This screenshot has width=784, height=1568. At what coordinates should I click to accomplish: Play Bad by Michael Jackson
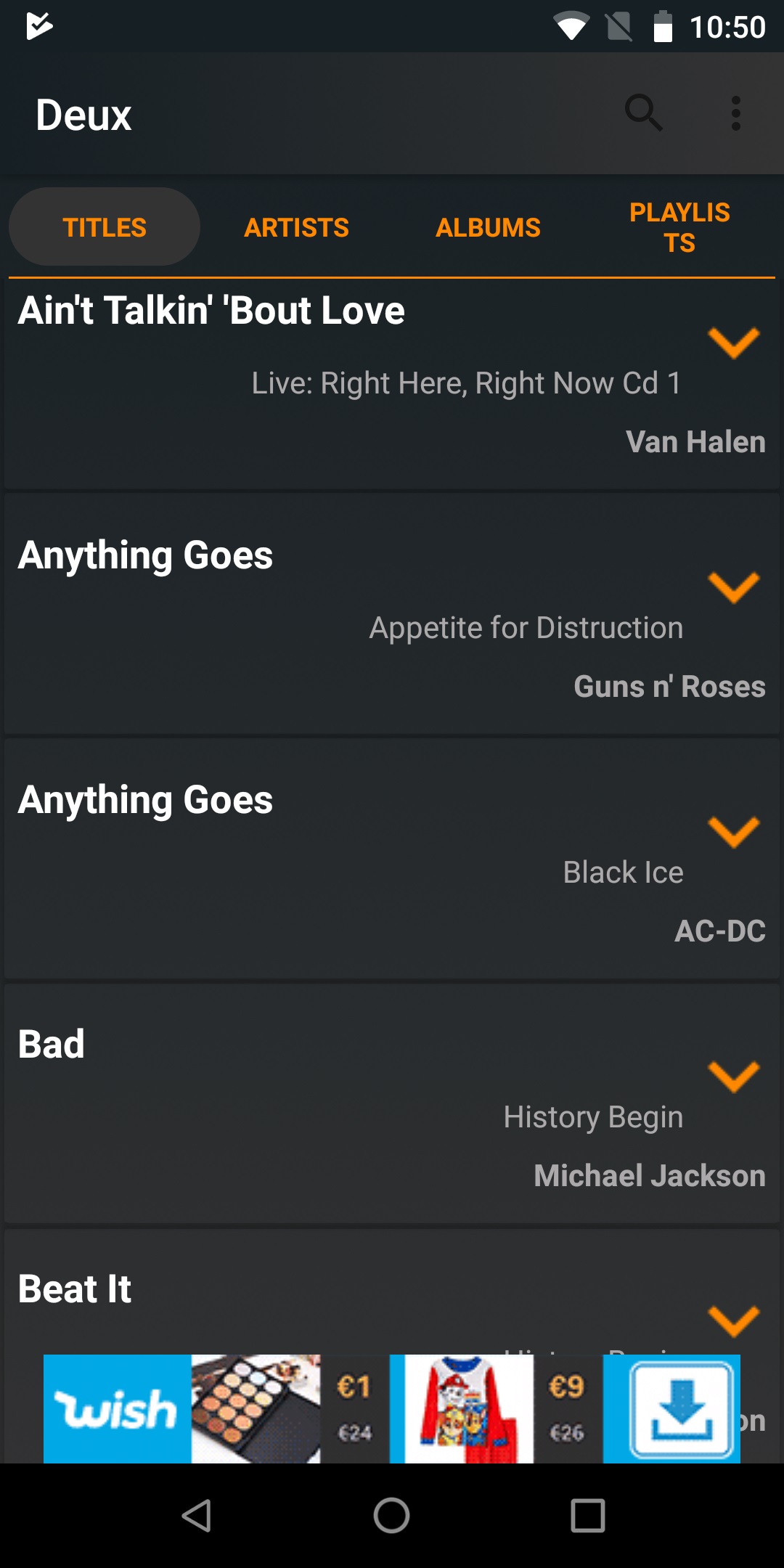(x=392, y=1103)
